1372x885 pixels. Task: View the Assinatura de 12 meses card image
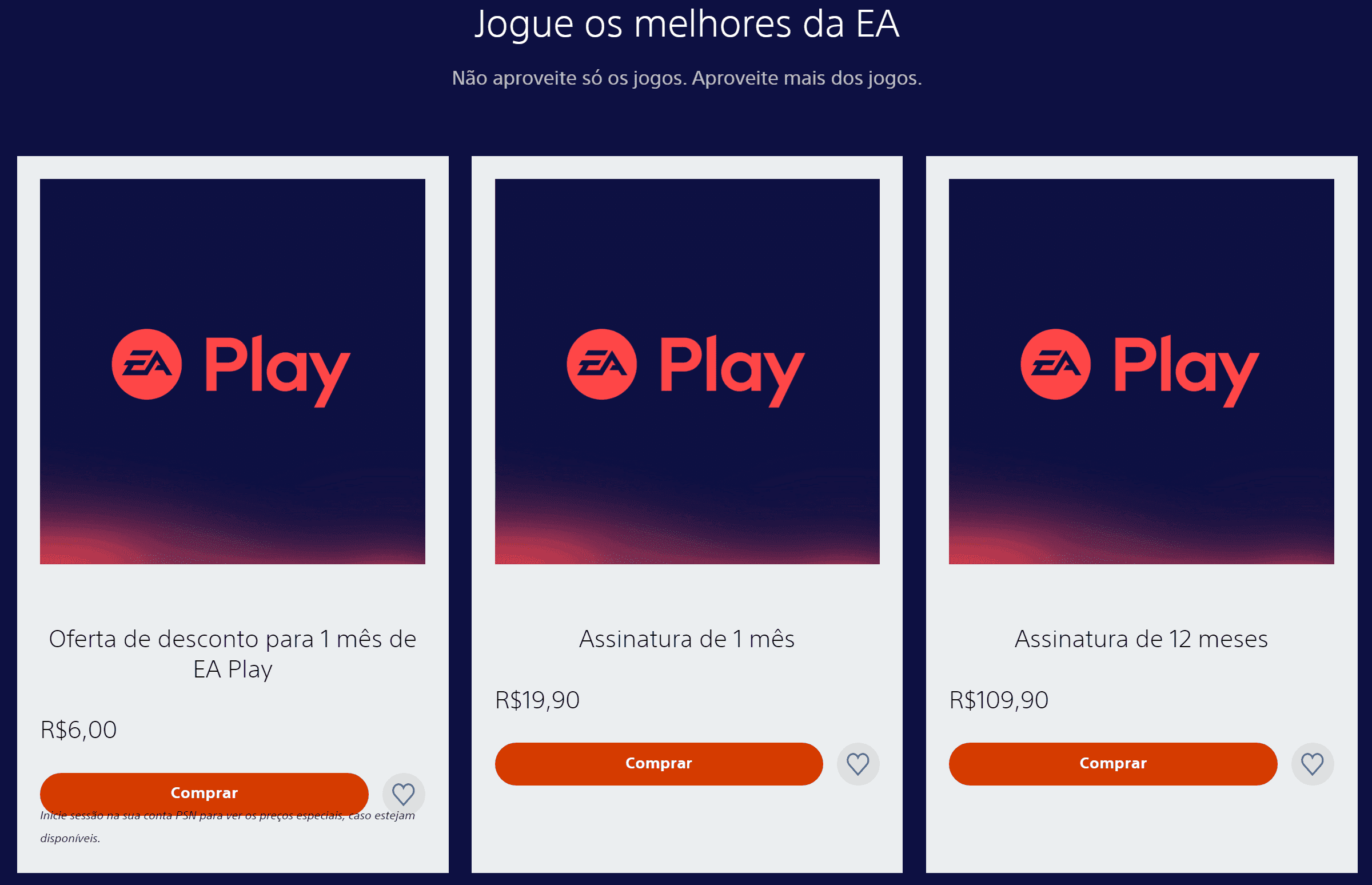[x=1141, y=371]
